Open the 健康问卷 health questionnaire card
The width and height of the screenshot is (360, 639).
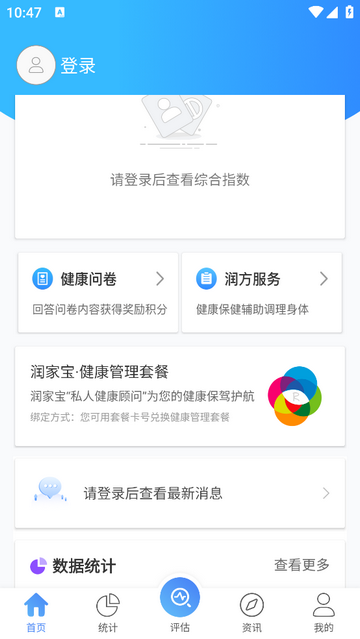(98, 293)
